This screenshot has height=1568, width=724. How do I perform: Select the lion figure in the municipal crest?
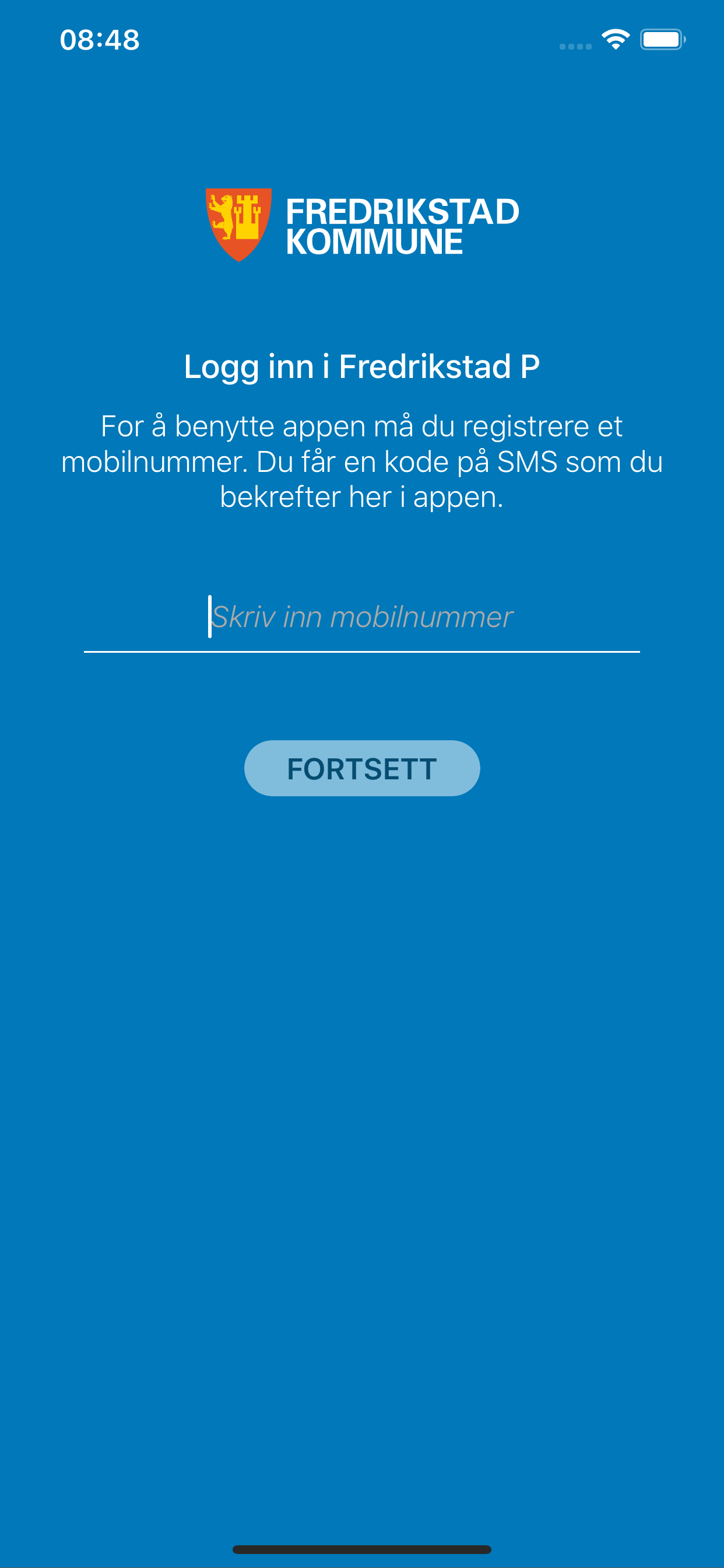[223, 214]
